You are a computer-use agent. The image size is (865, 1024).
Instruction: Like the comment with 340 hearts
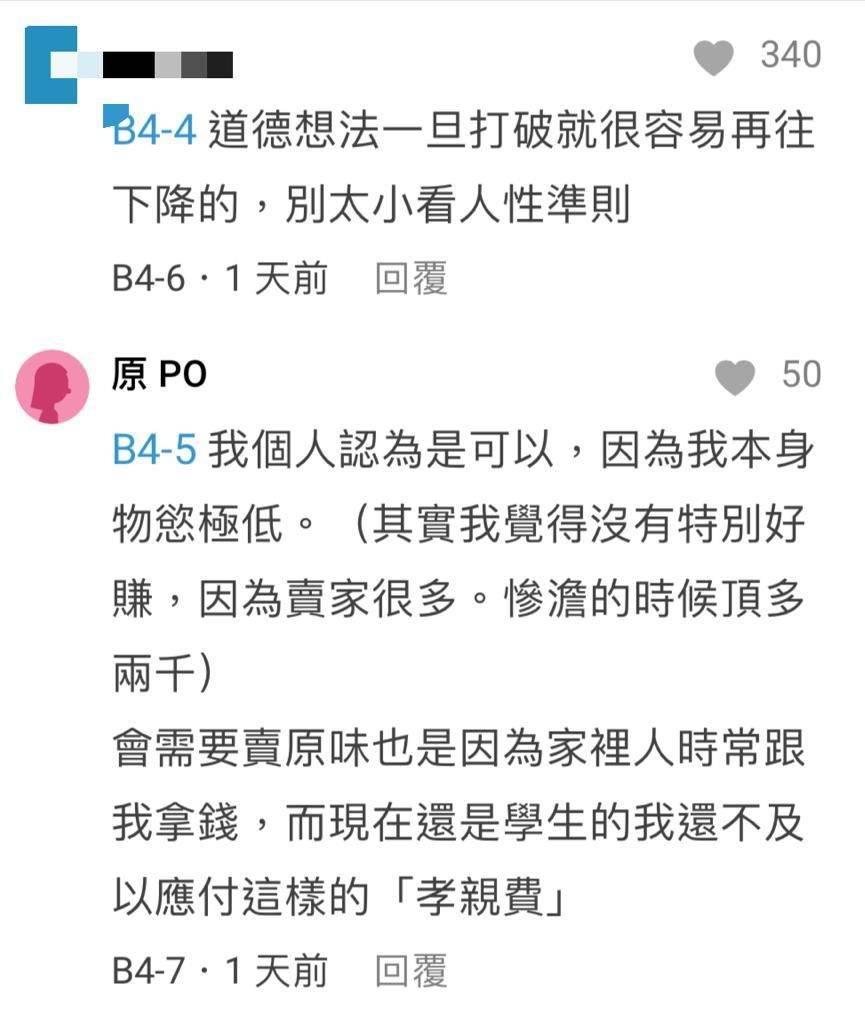[x=714, y=57]
